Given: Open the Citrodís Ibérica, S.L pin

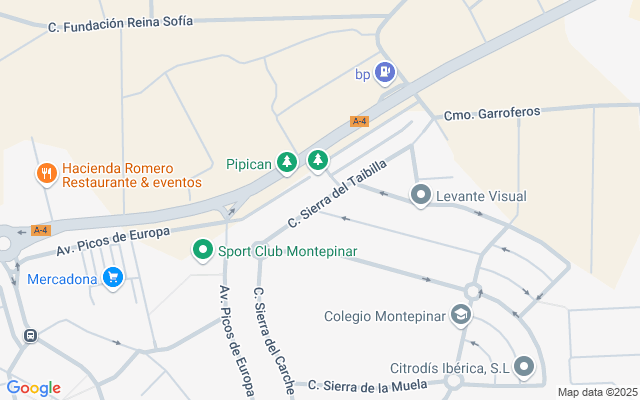Looking at the screenshot, I should click(x=524, y=365).
